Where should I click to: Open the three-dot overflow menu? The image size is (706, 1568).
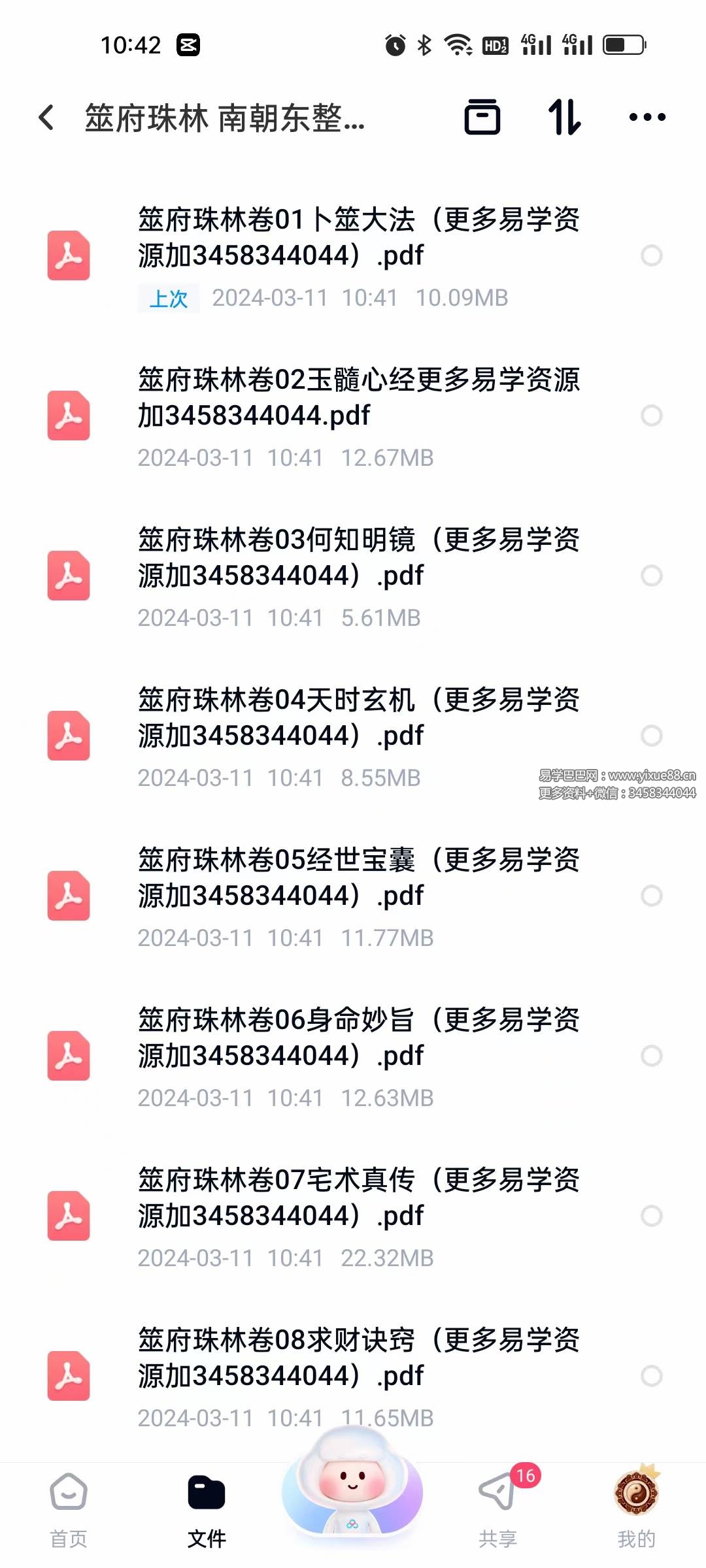tap(647, 118)
